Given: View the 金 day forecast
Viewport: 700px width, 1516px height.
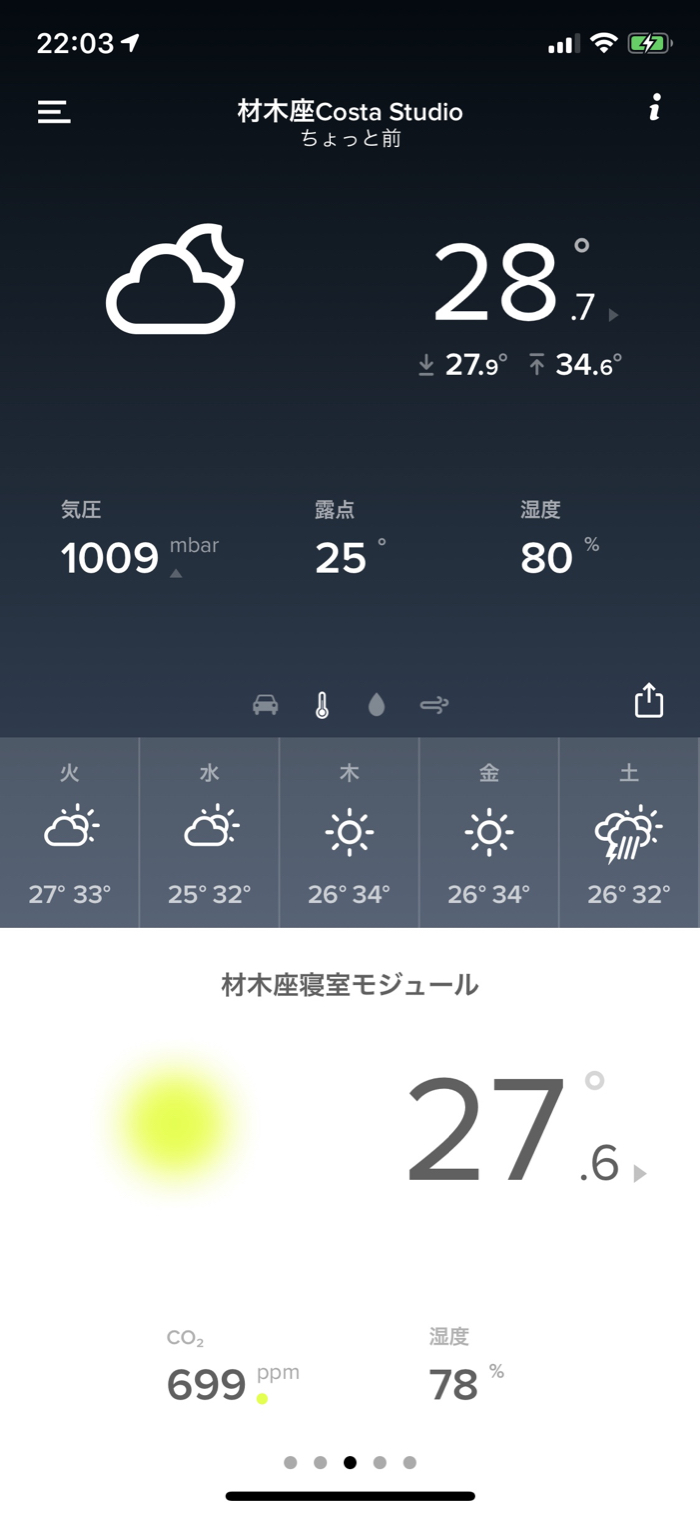Looking at the screenshot, I should 489,832.
